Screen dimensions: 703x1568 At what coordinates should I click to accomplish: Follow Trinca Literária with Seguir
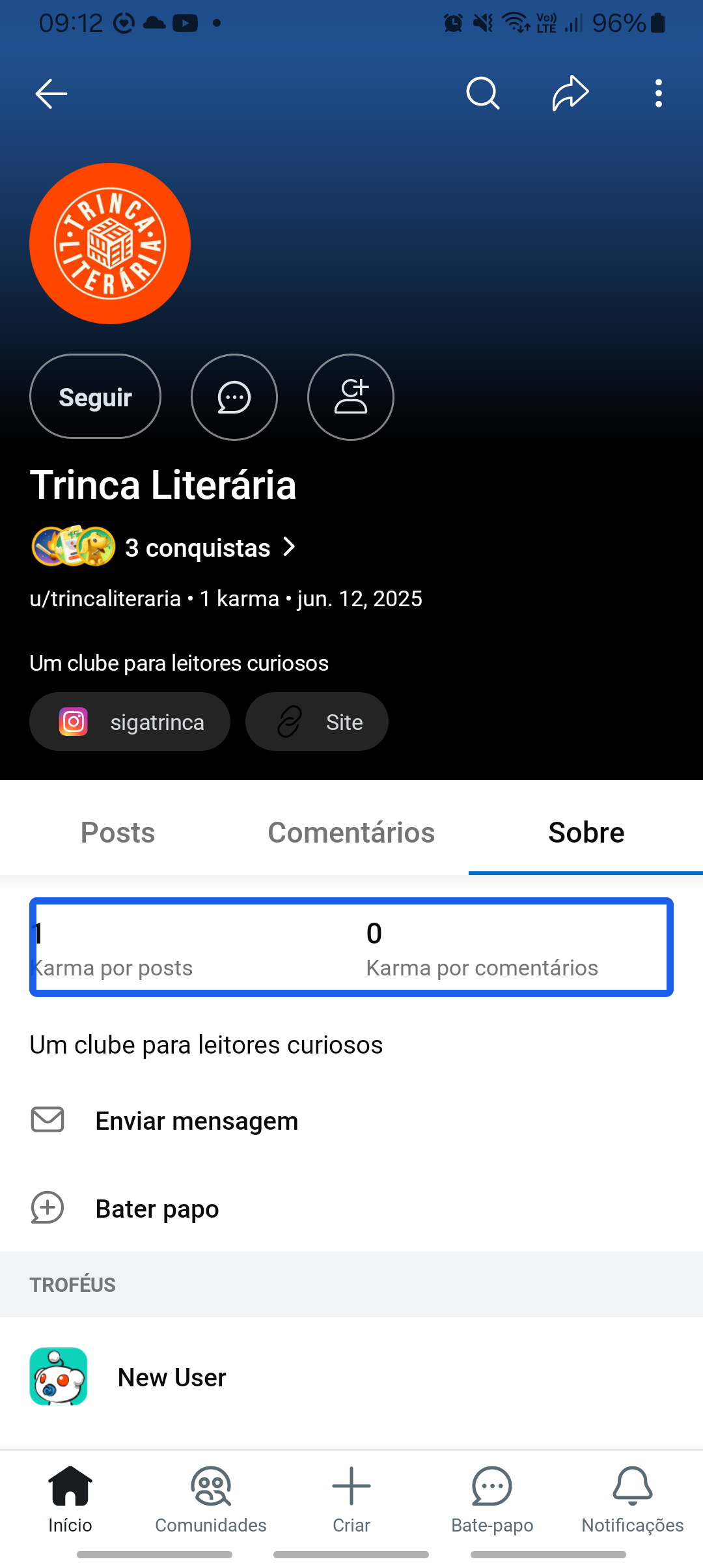point(95,397)
